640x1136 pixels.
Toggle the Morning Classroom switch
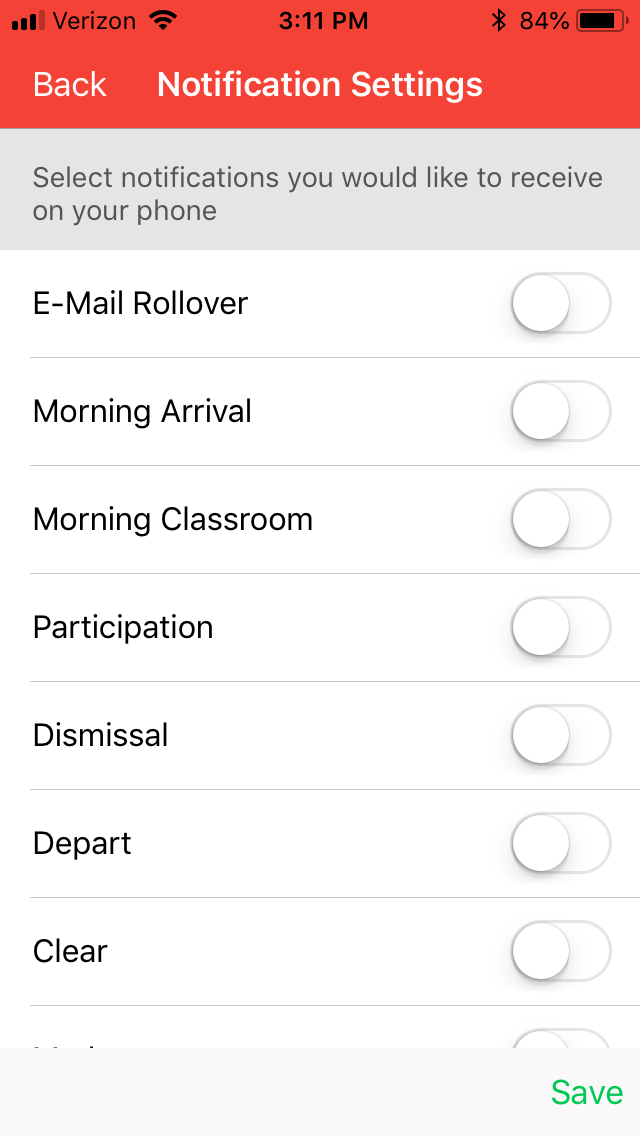560,519
